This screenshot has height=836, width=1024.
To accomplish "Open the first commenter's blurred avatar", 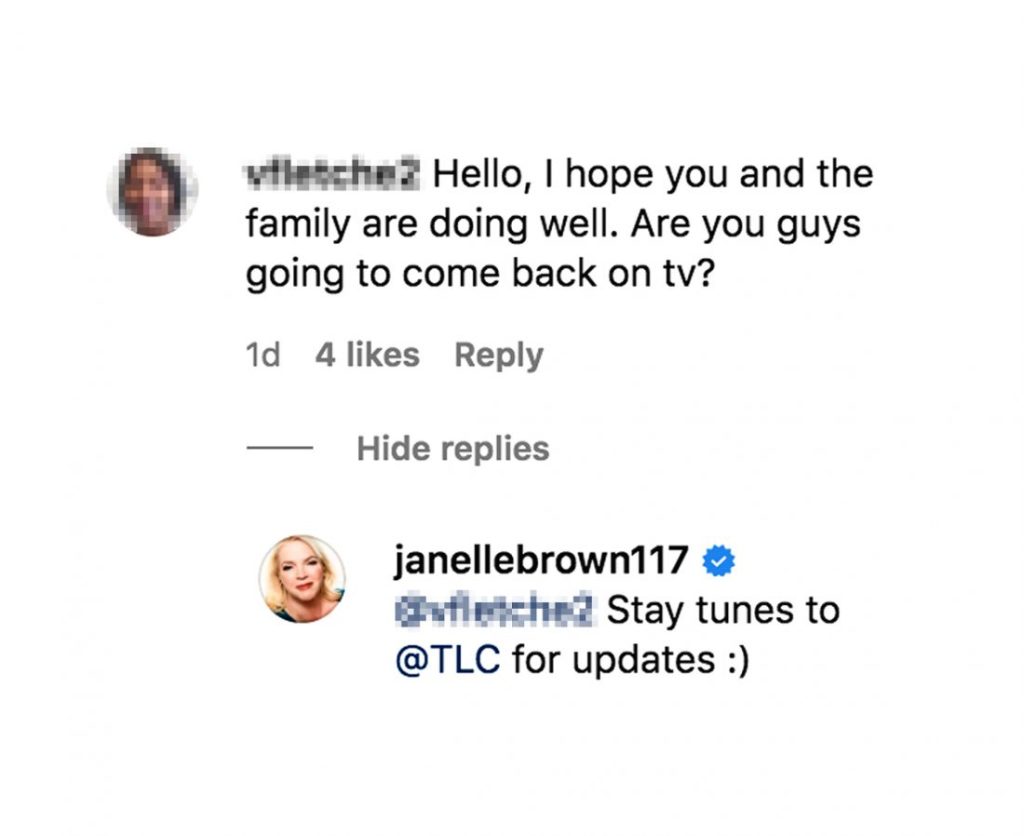I will click(152, 192).
